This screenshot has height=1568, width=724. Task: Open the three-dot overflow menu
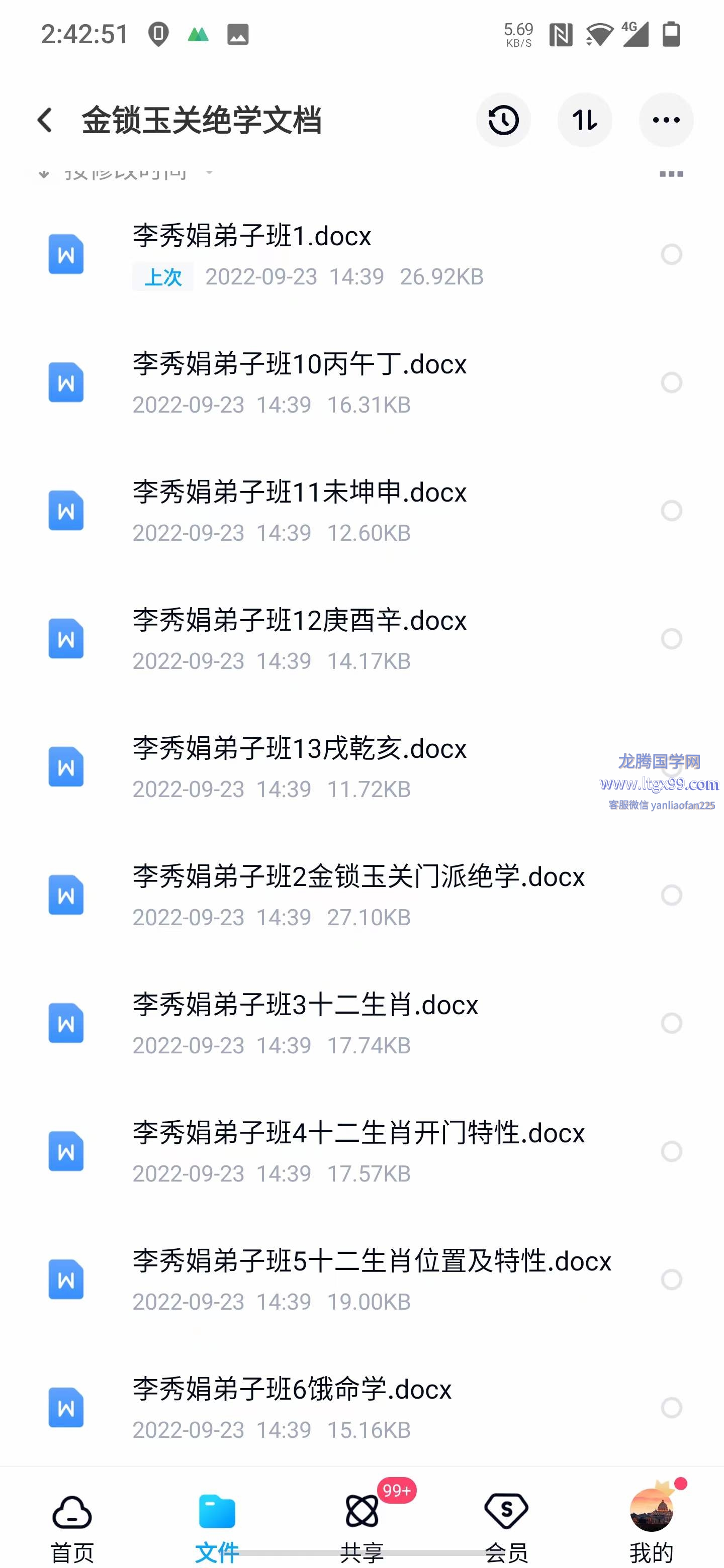tap(666, 120)
